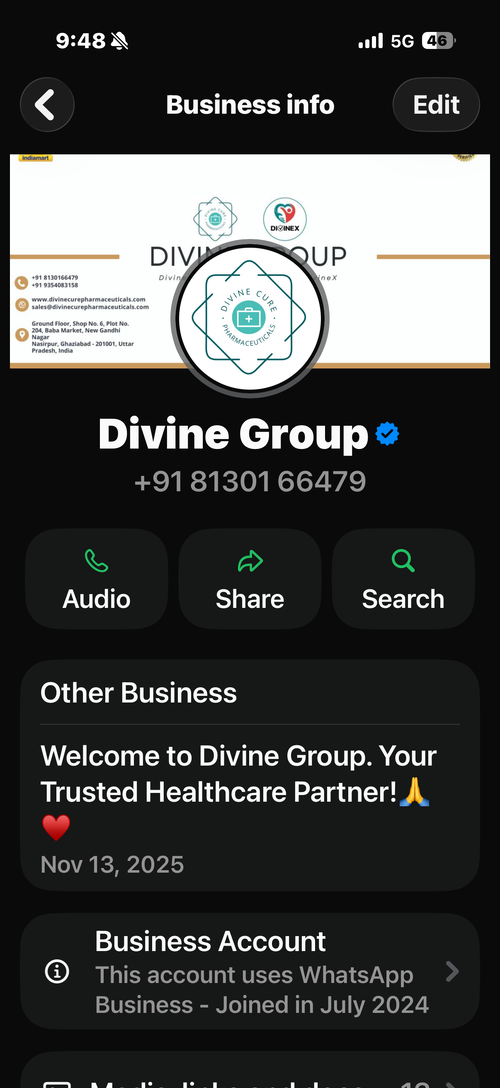View the Divine Cure profile picture
Image resolution: width=500 pixels, height=1088 pixels.
250,318
